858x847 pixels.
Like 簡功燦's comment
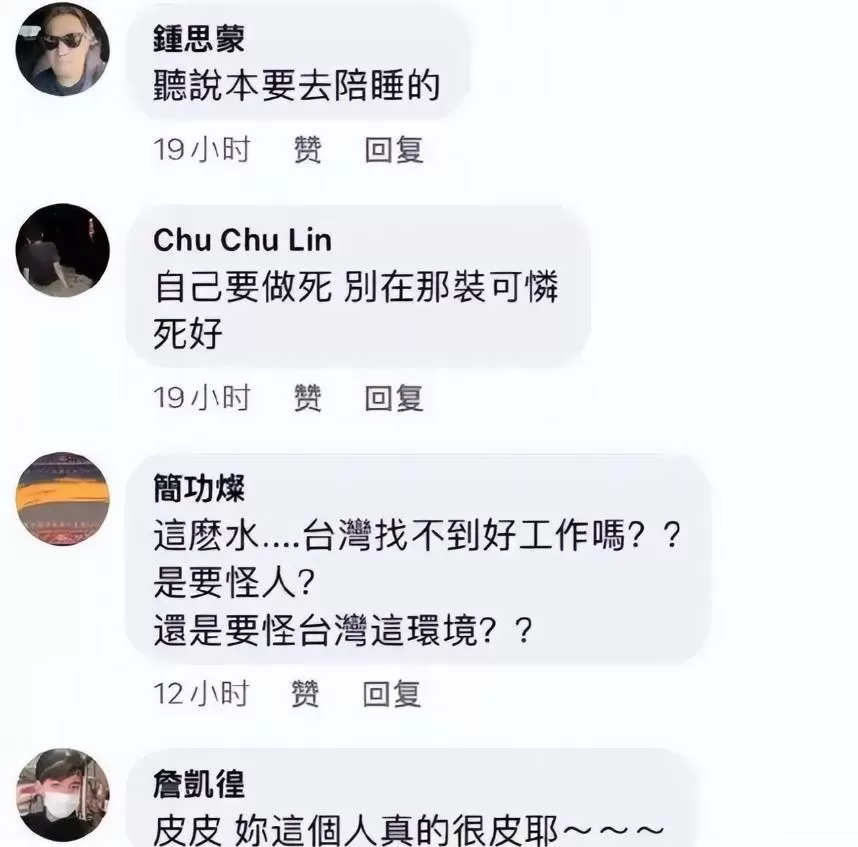(305, 693)
